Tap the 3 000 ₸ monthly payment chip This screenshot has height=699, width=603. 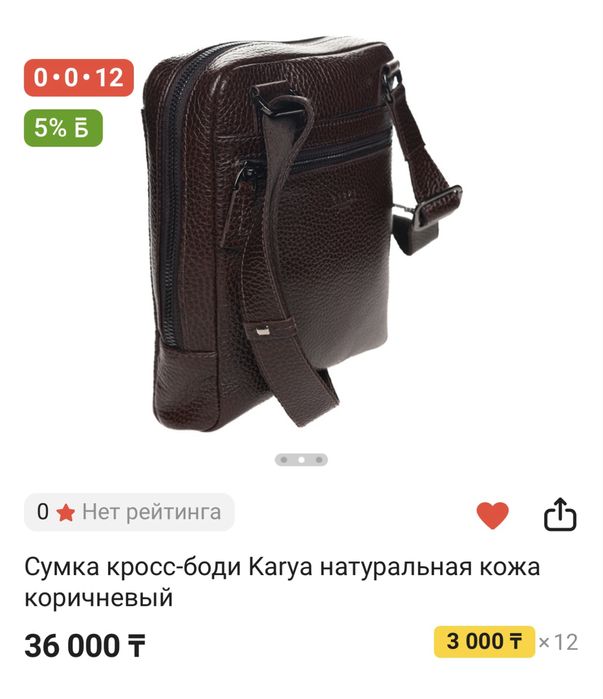[484, 641]
